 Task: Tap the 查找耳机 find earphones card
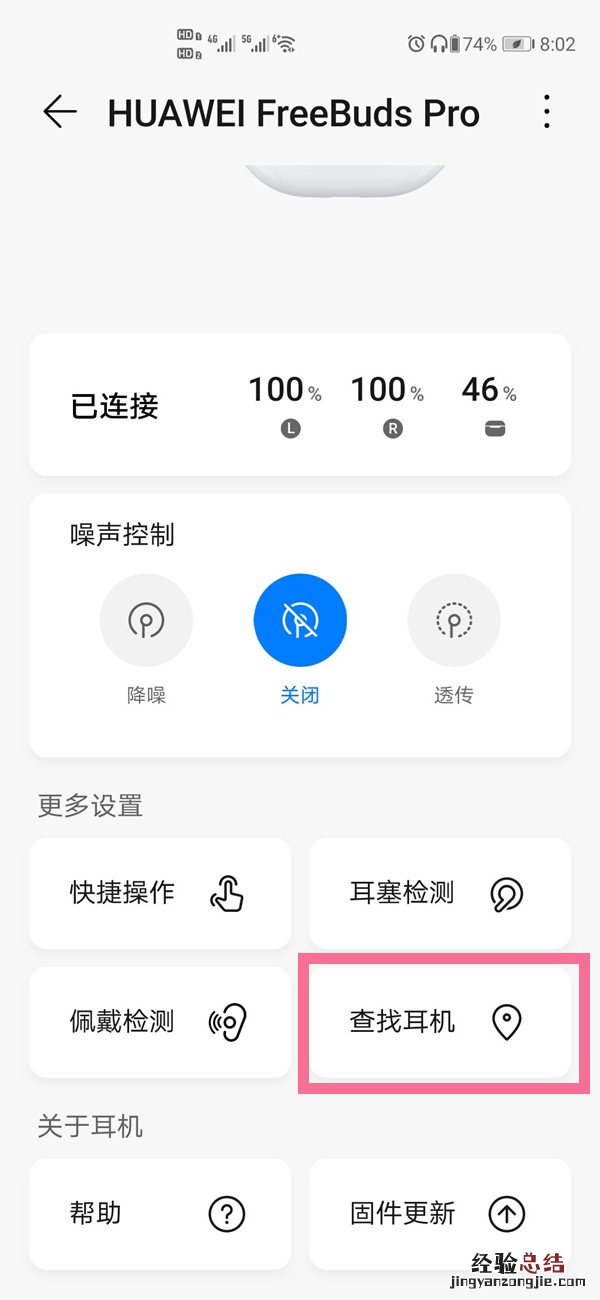440,1021
